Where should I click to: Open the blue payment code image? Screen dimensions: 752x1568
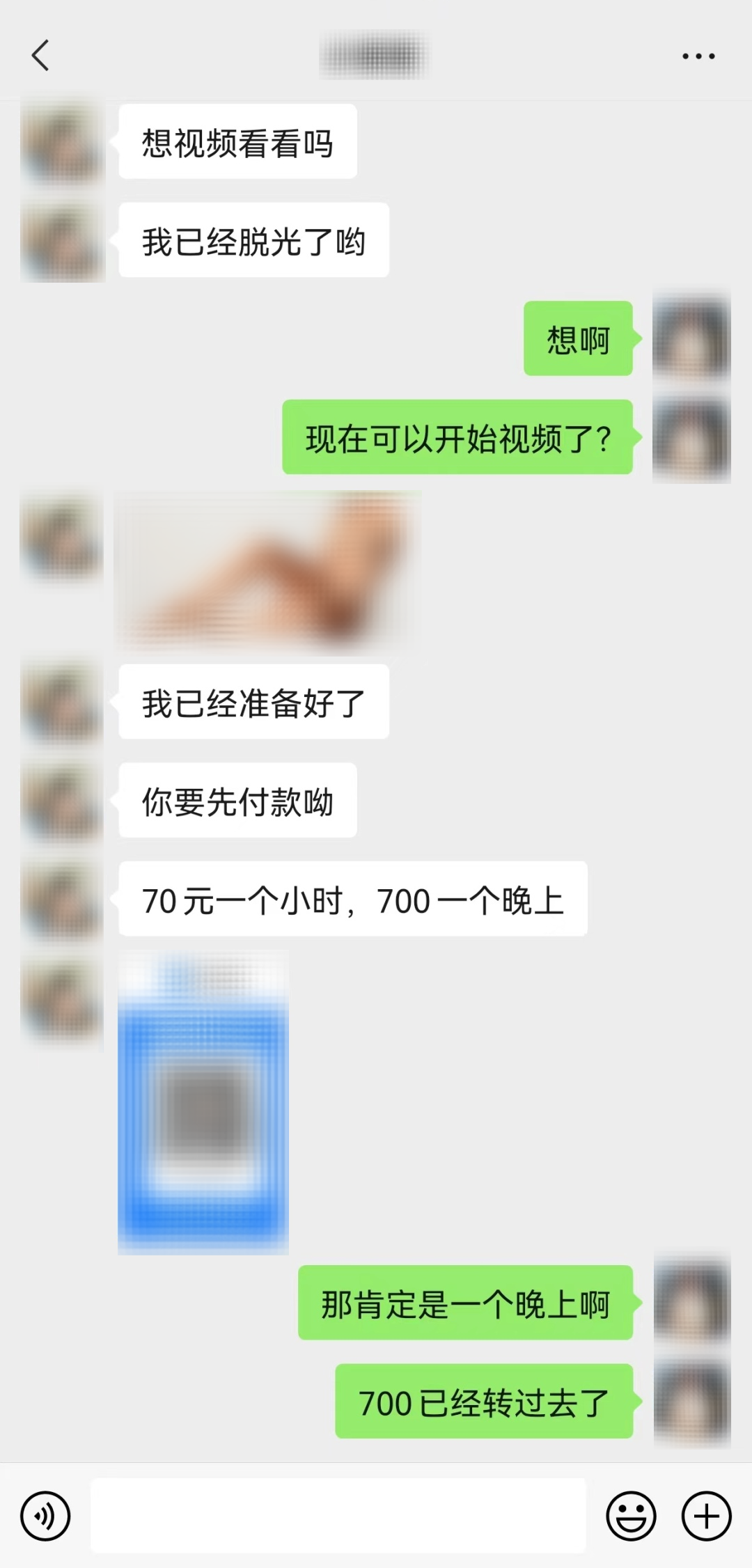[x=203, y=1101]
